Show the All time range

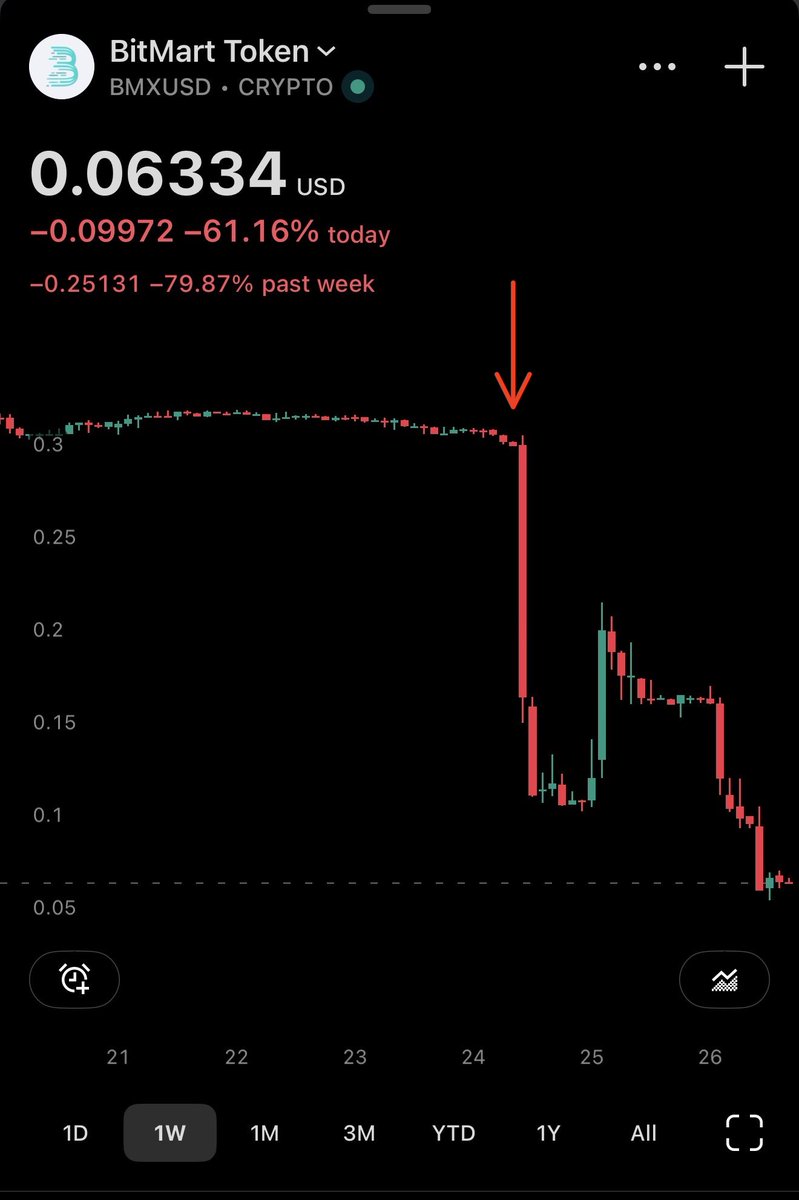pos(644,1133)
